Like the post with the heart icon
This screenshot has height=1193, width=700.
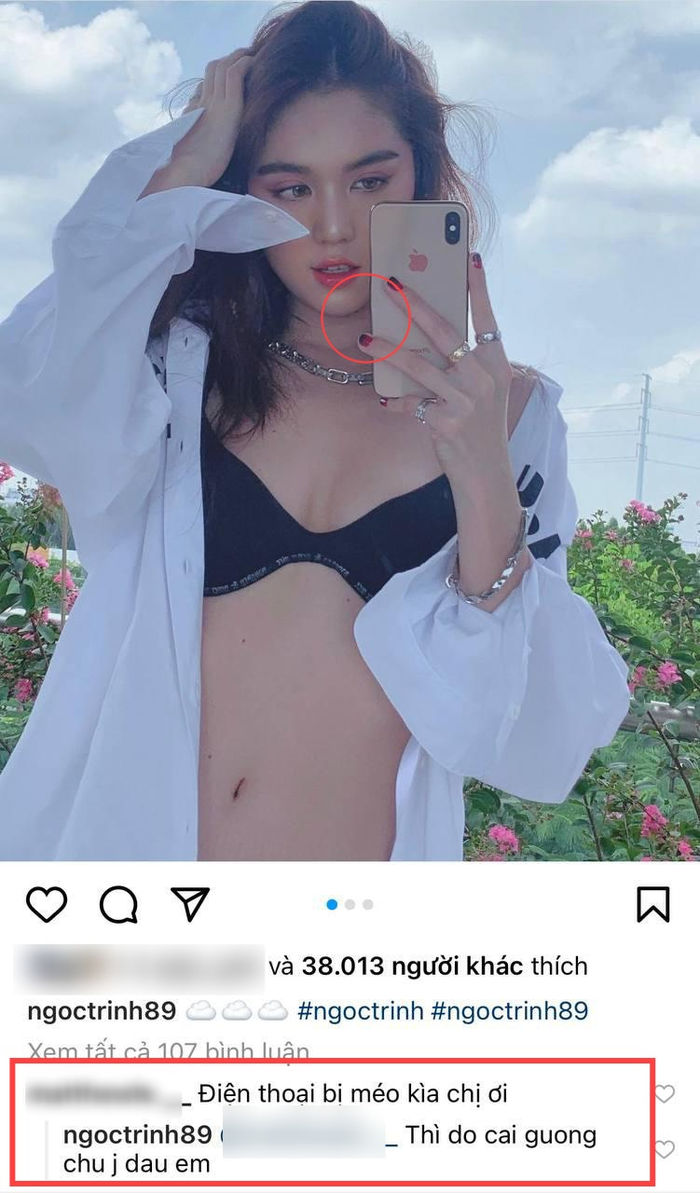click(x=46, y=904)
